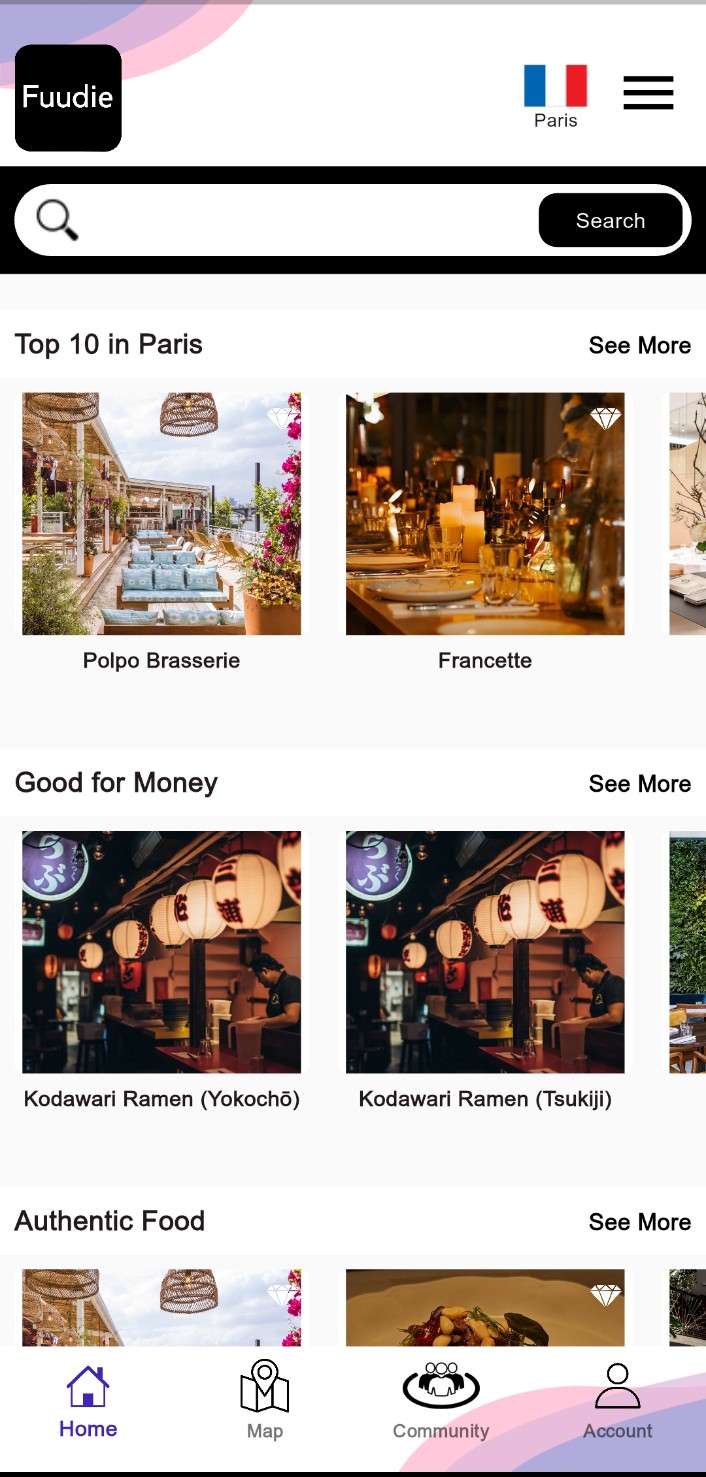See more Good for Money restaurants
The width and height of the screenshot is (706, 1477).
point(639,784)
